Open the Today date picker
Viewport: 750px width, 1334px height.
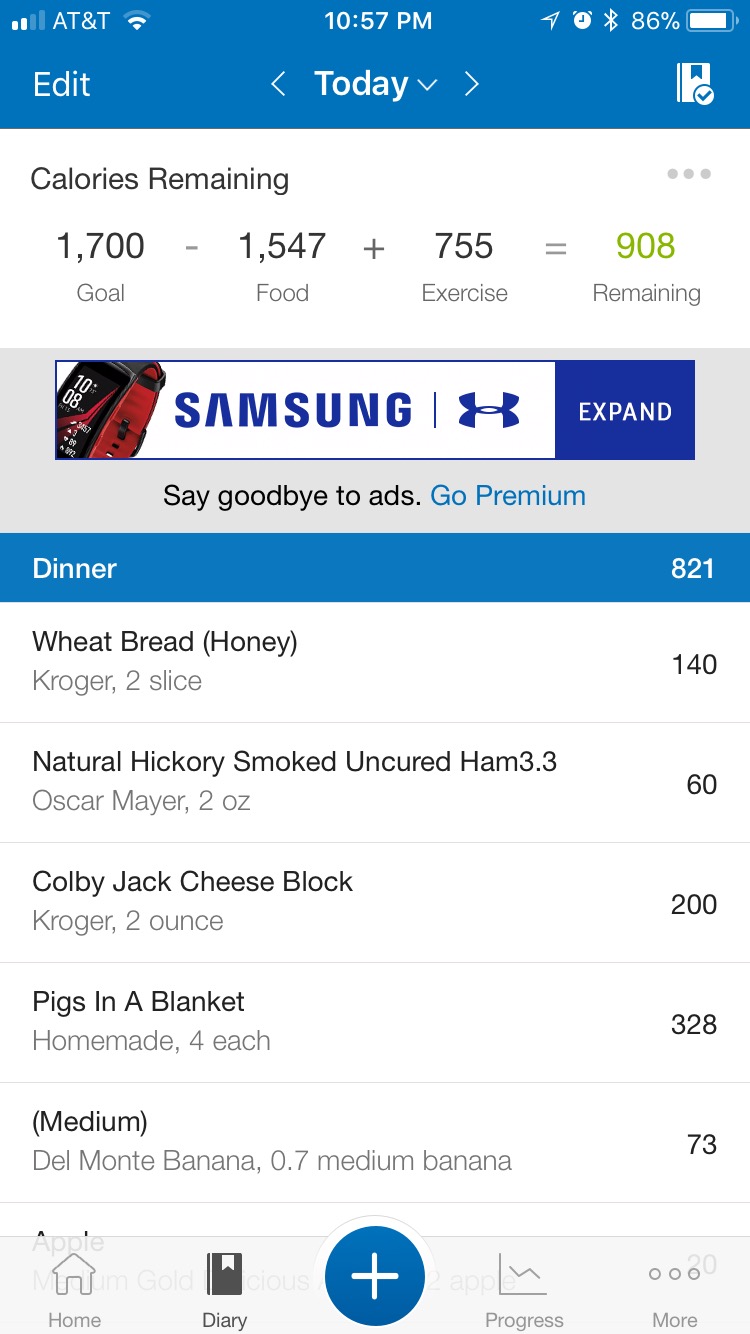375,84
